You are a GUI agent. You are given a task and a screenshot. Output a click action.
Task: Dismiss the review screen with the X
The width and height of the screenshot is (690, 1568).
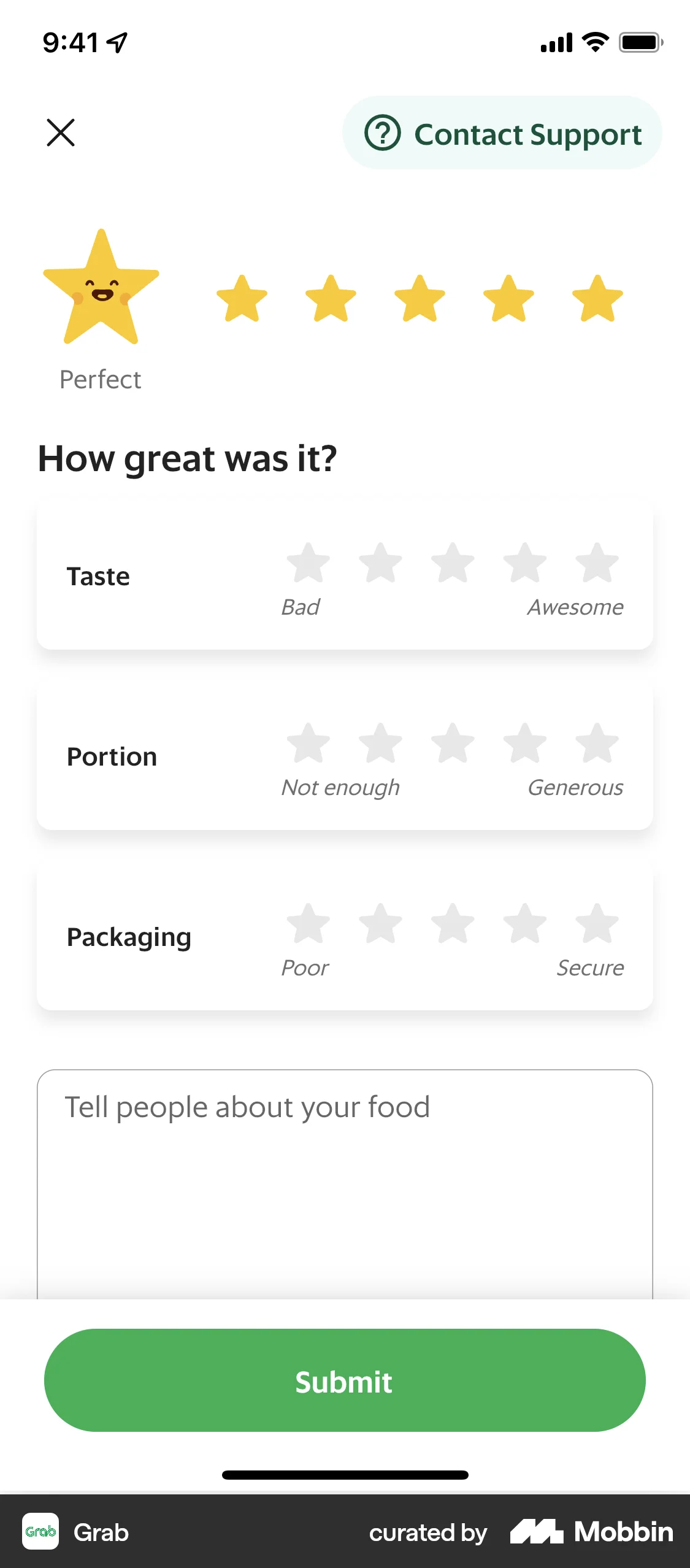coord(61,133)
